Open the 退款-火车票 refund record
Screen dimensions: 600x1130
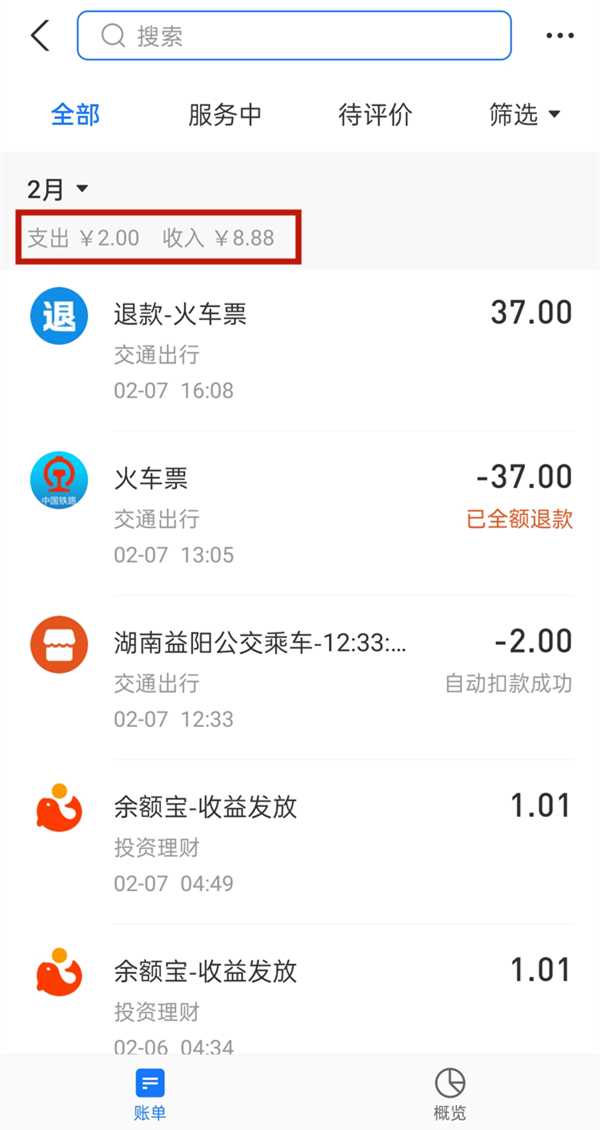300,350
